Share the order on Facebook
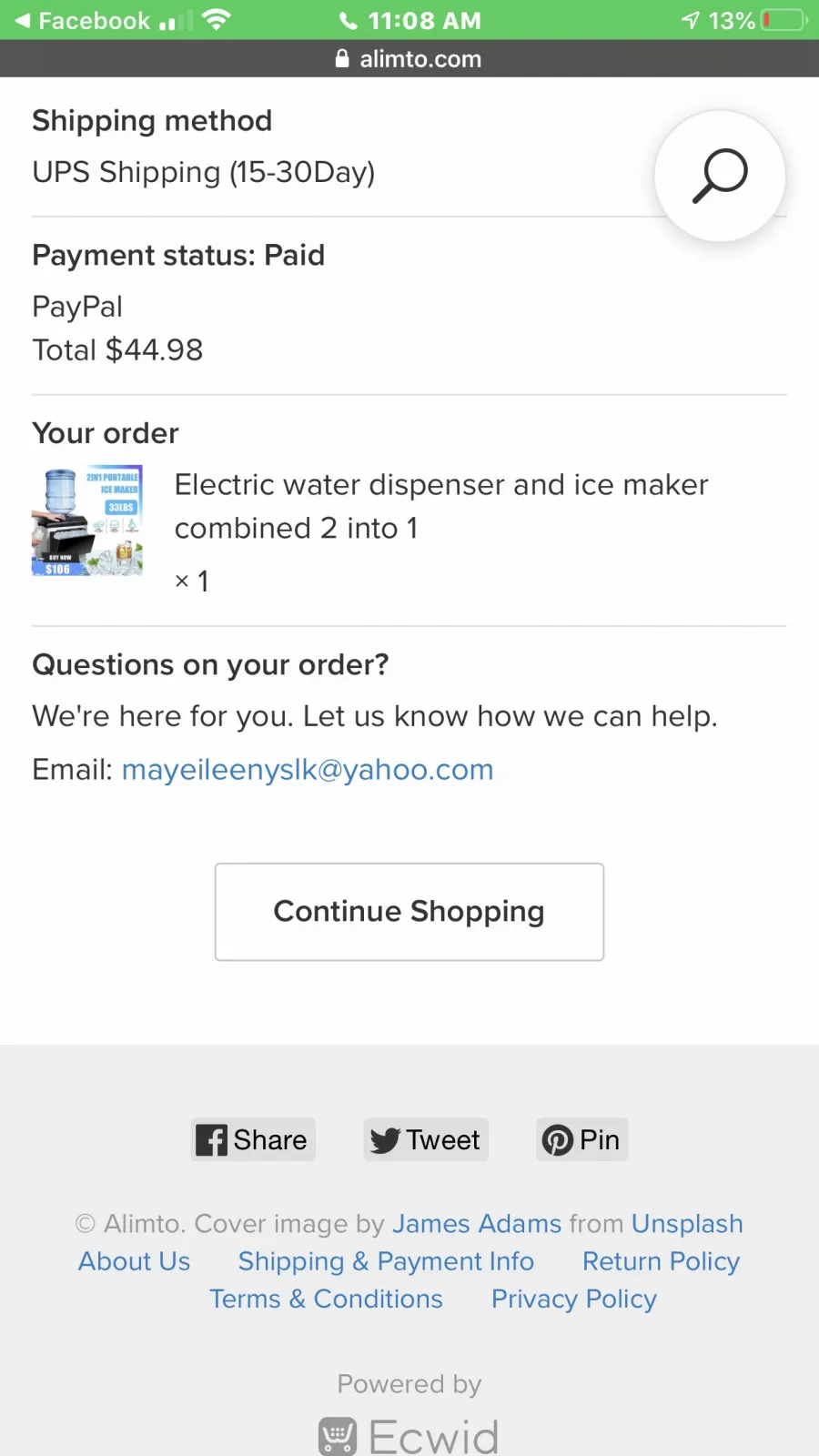Screen dimensions: 819x1456 click(x=253, y=1139)
